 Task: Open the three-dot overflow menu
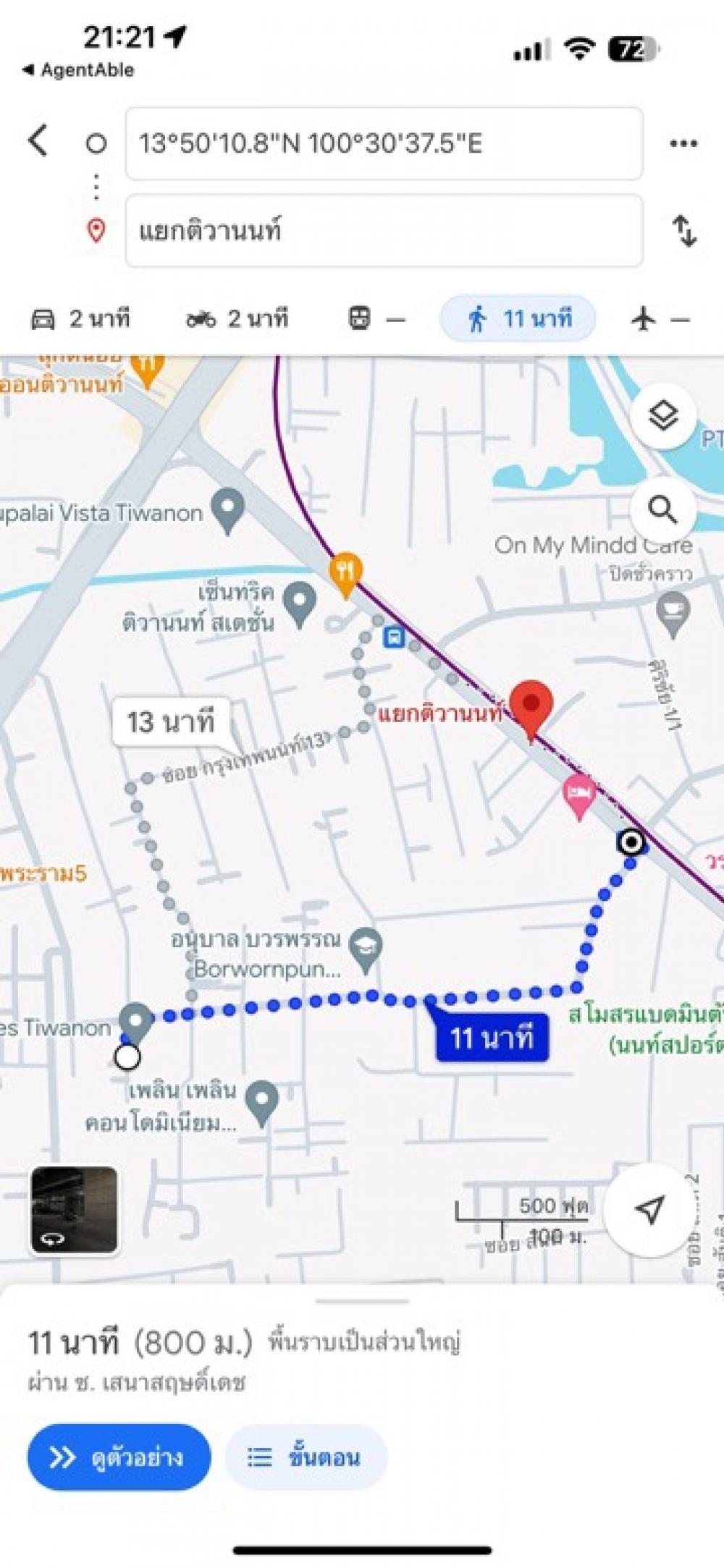pos(683,143)
